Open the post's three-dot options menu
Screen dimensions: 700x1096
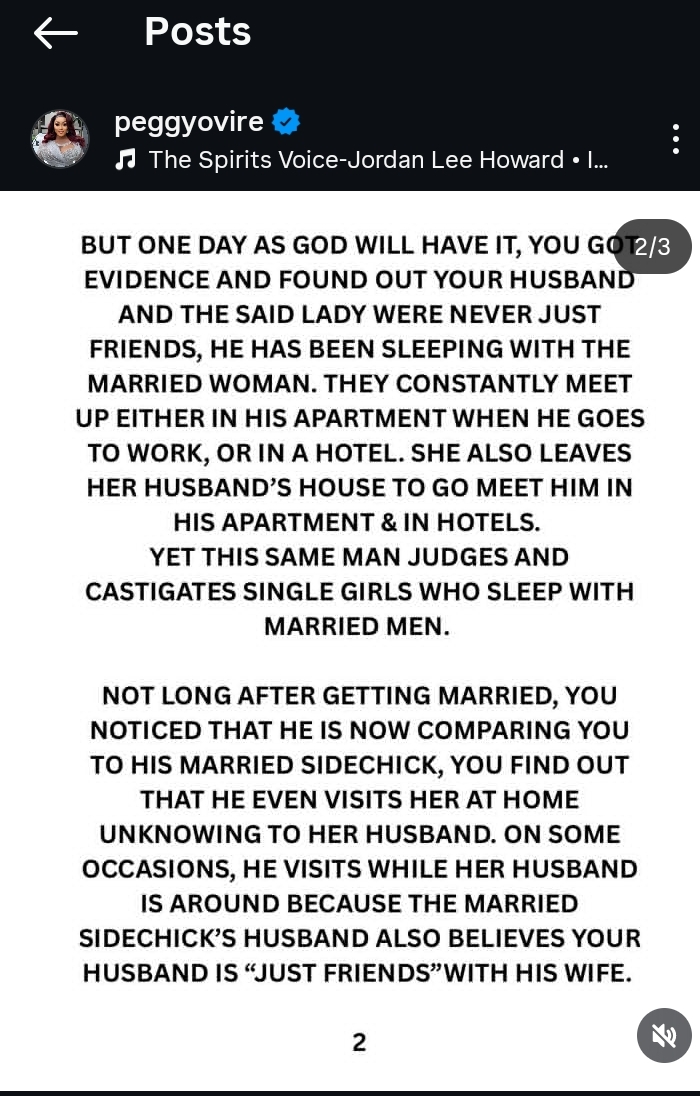[x=676, y=139]
